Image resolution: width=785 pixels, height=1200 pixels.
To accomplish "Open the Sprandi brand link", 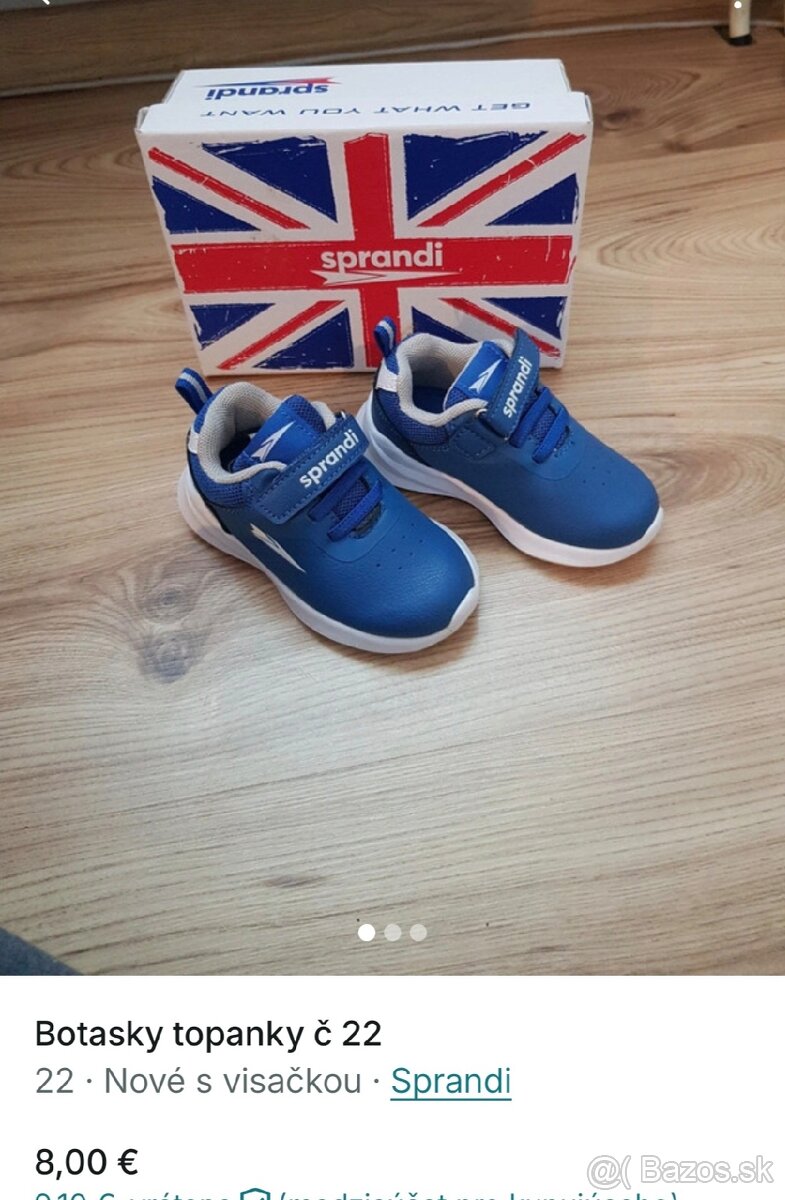I will pos(450,1081).
